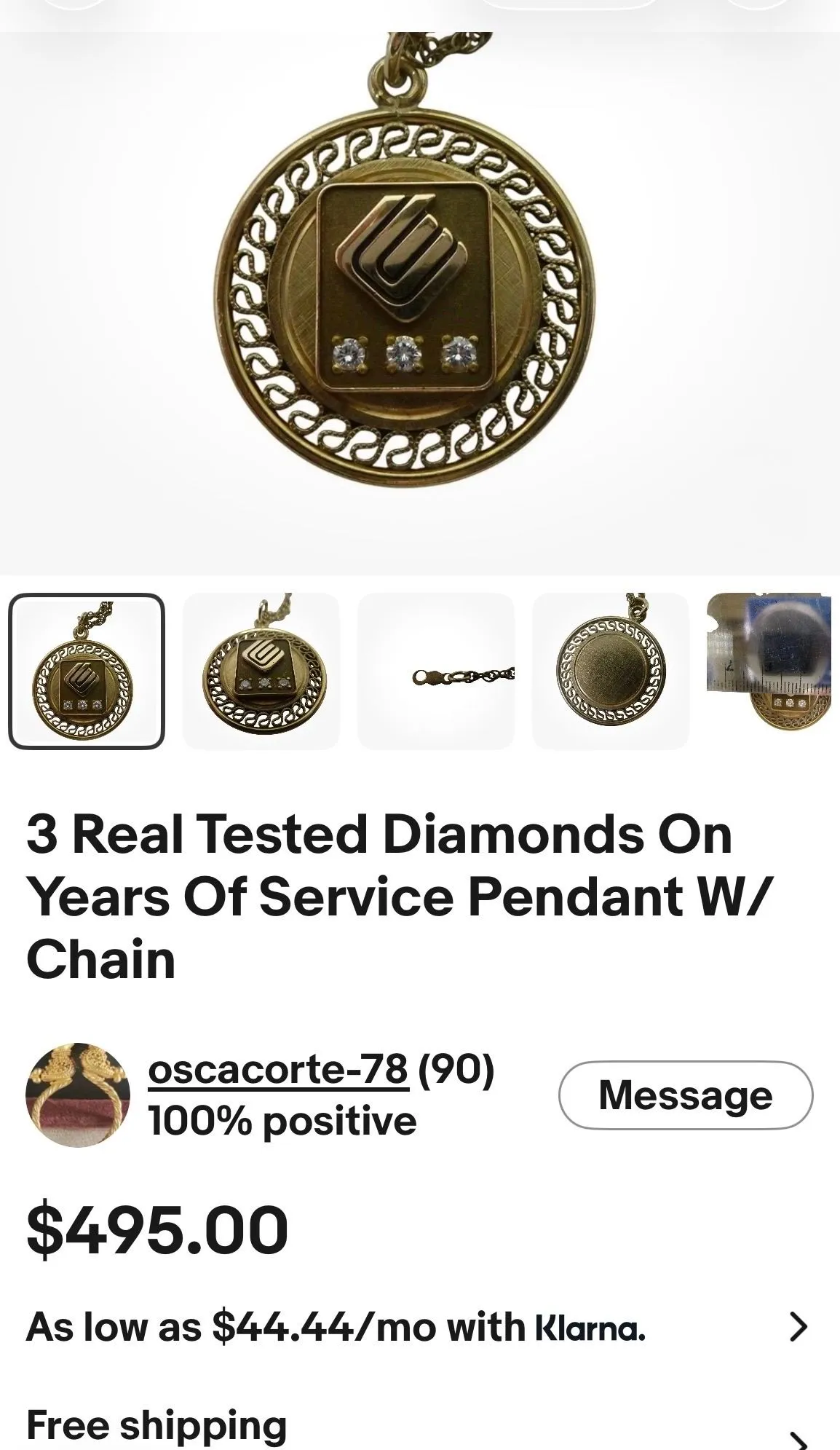Select the first thumbnail of the pendant front
The image size is (840, 1450).
point(87,671)
